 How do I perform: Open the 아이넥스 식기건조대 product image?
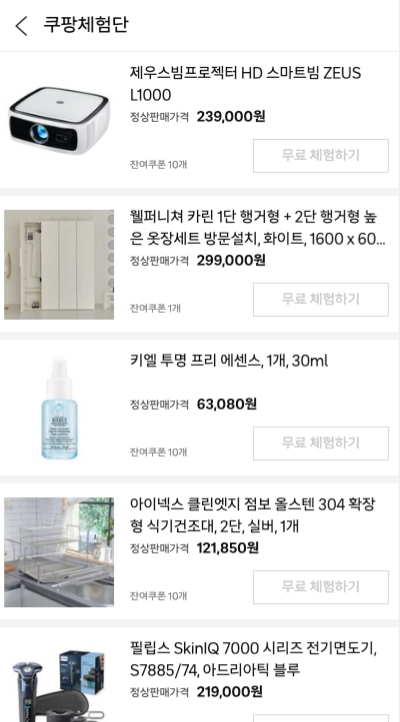click(59, 552)
